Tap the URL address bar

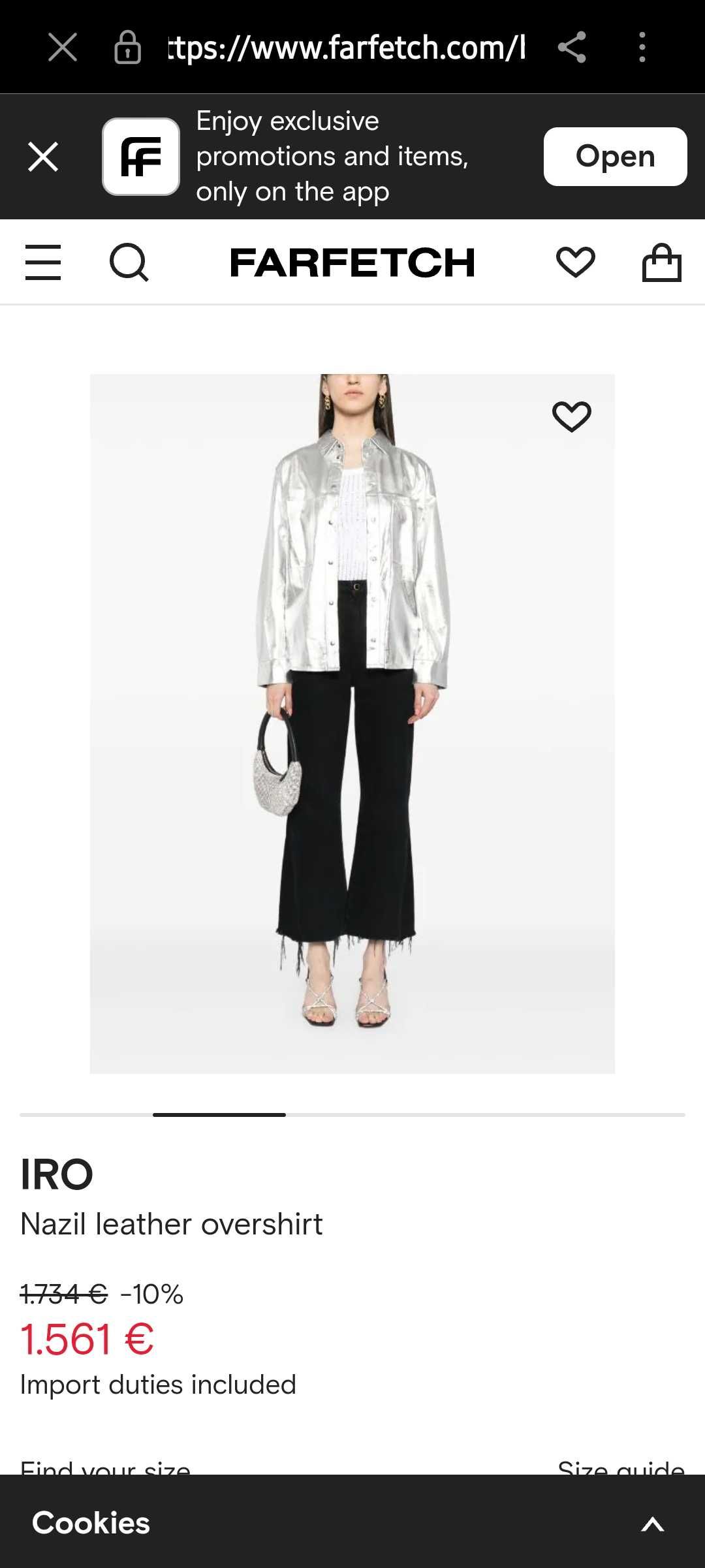[x=346, y=47]
